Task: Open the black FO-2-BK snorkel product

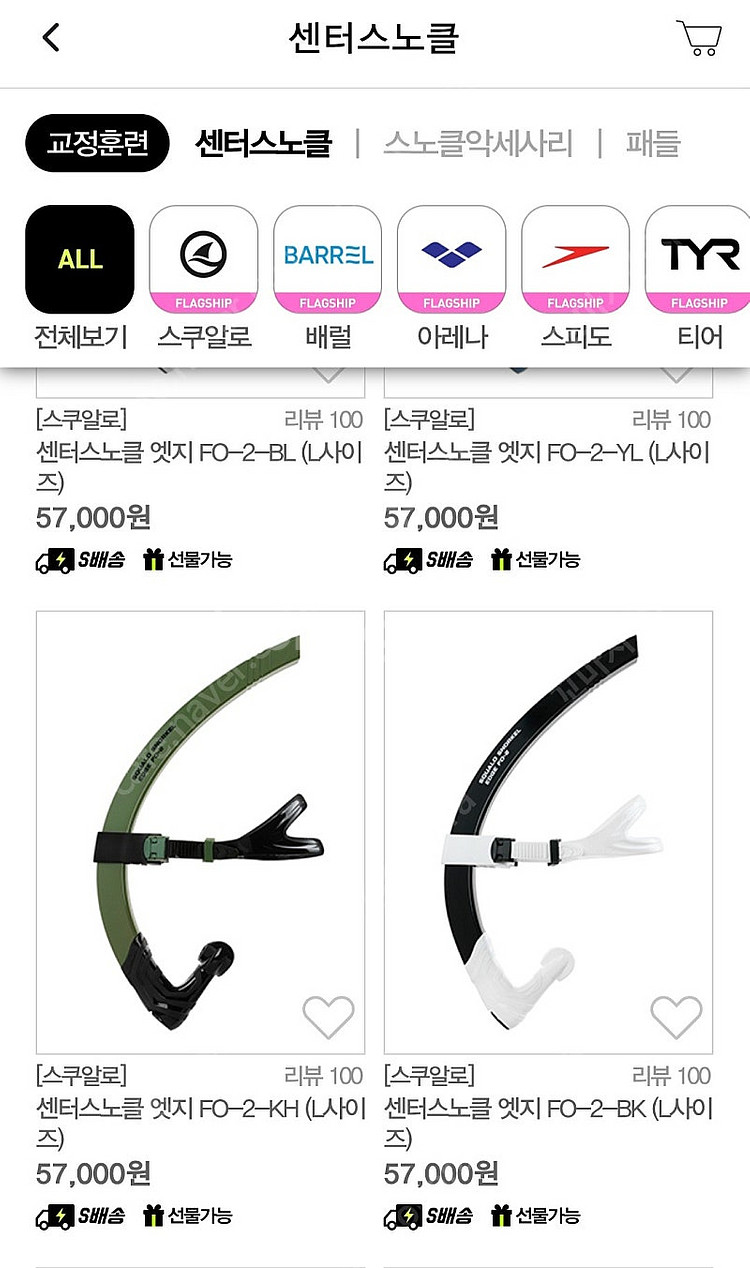Action: (548, 830)
